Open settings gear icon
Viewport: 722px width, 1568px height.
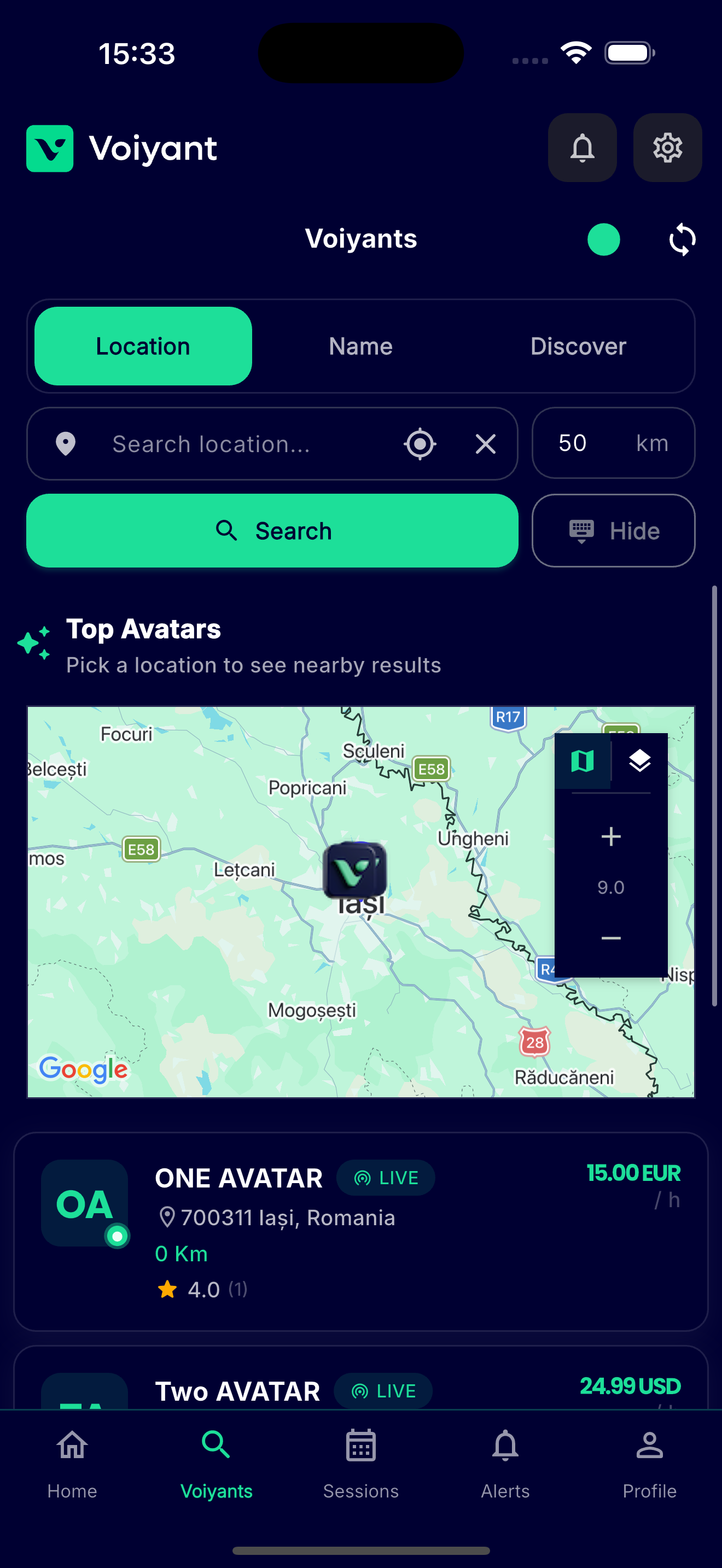667,147
